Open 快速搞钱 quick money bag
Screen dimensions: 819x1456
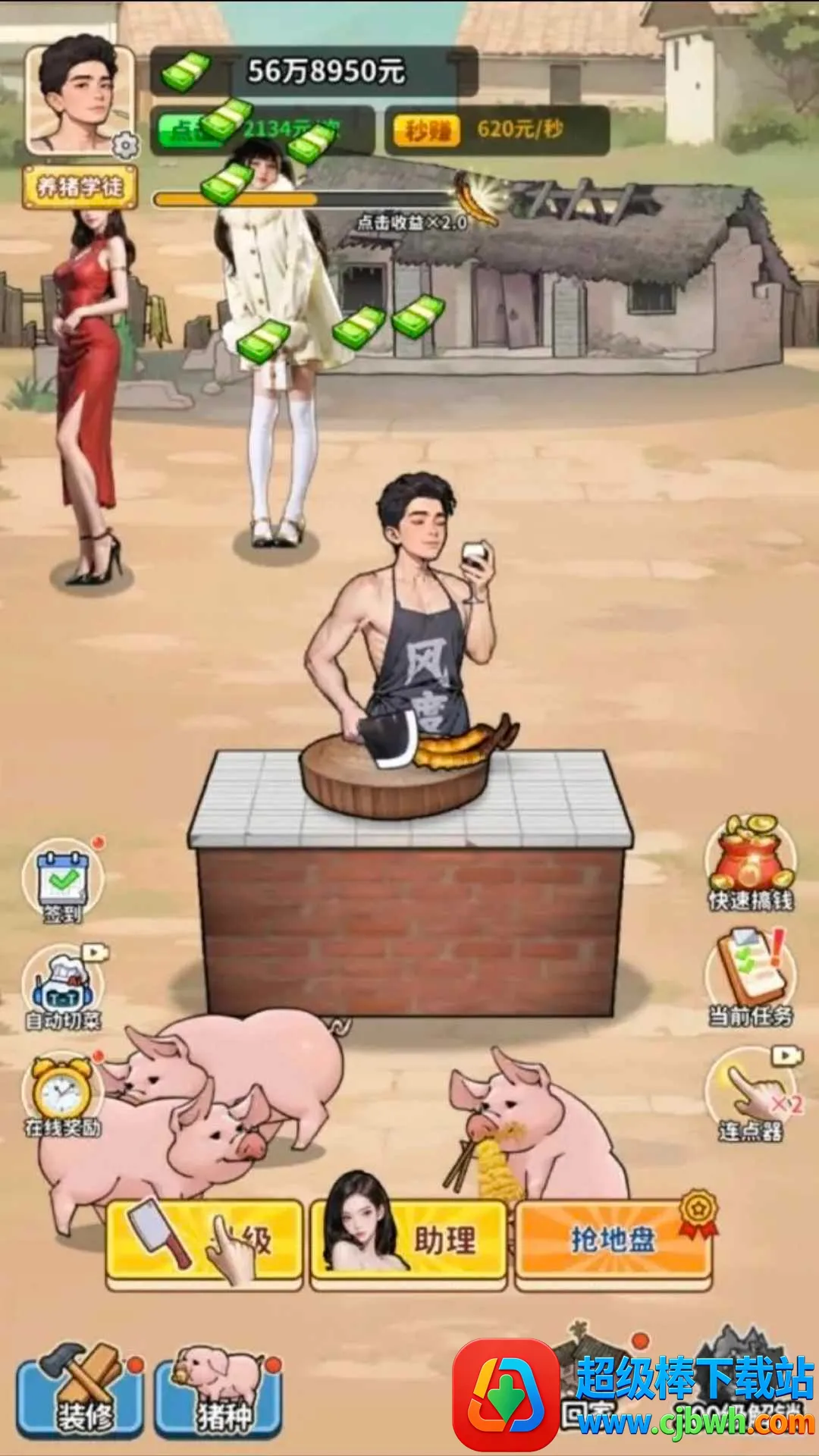pos(750,863)
